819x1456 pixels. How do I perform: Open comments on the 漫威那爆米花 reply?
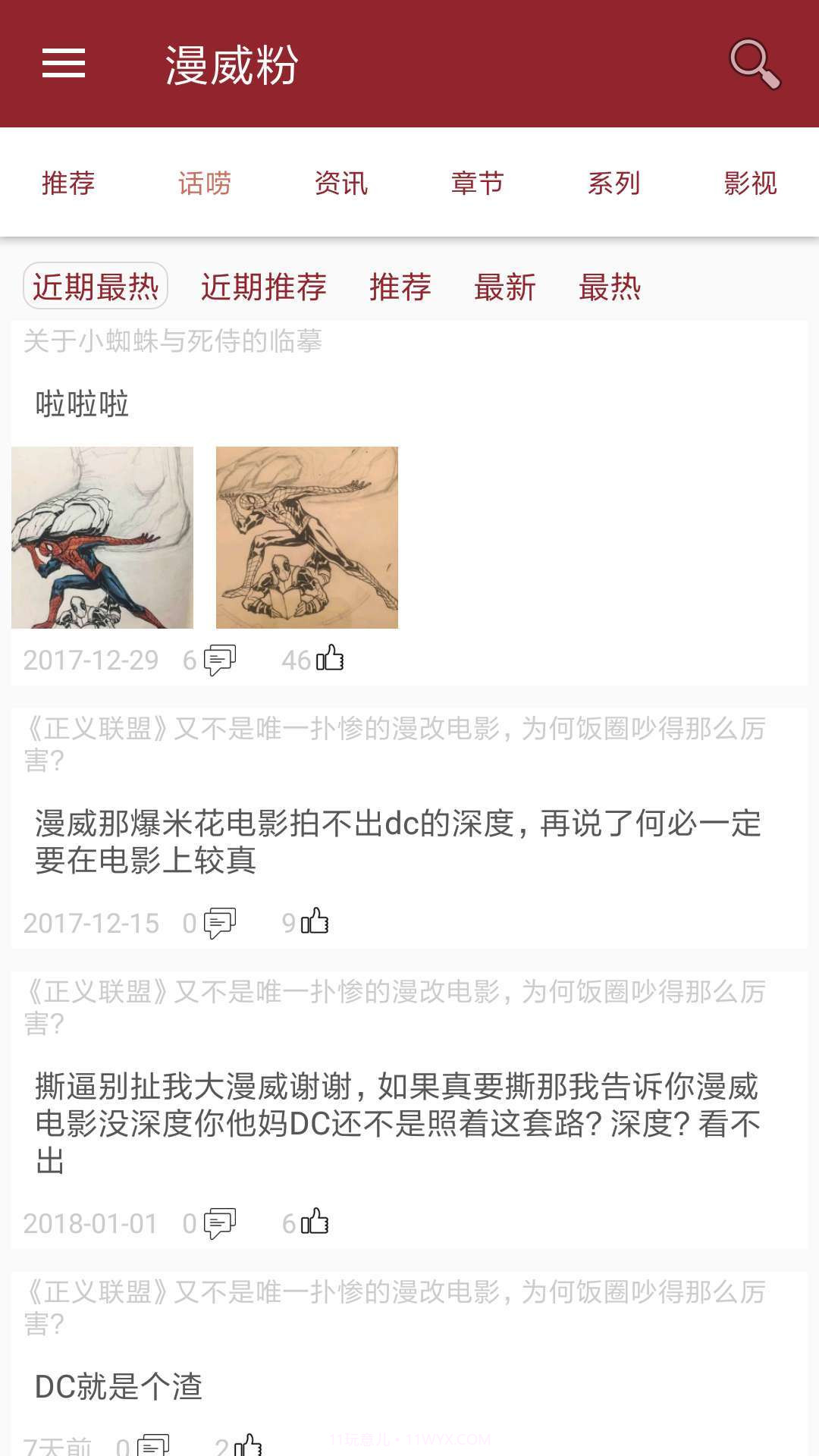click(x=220, y=922)
